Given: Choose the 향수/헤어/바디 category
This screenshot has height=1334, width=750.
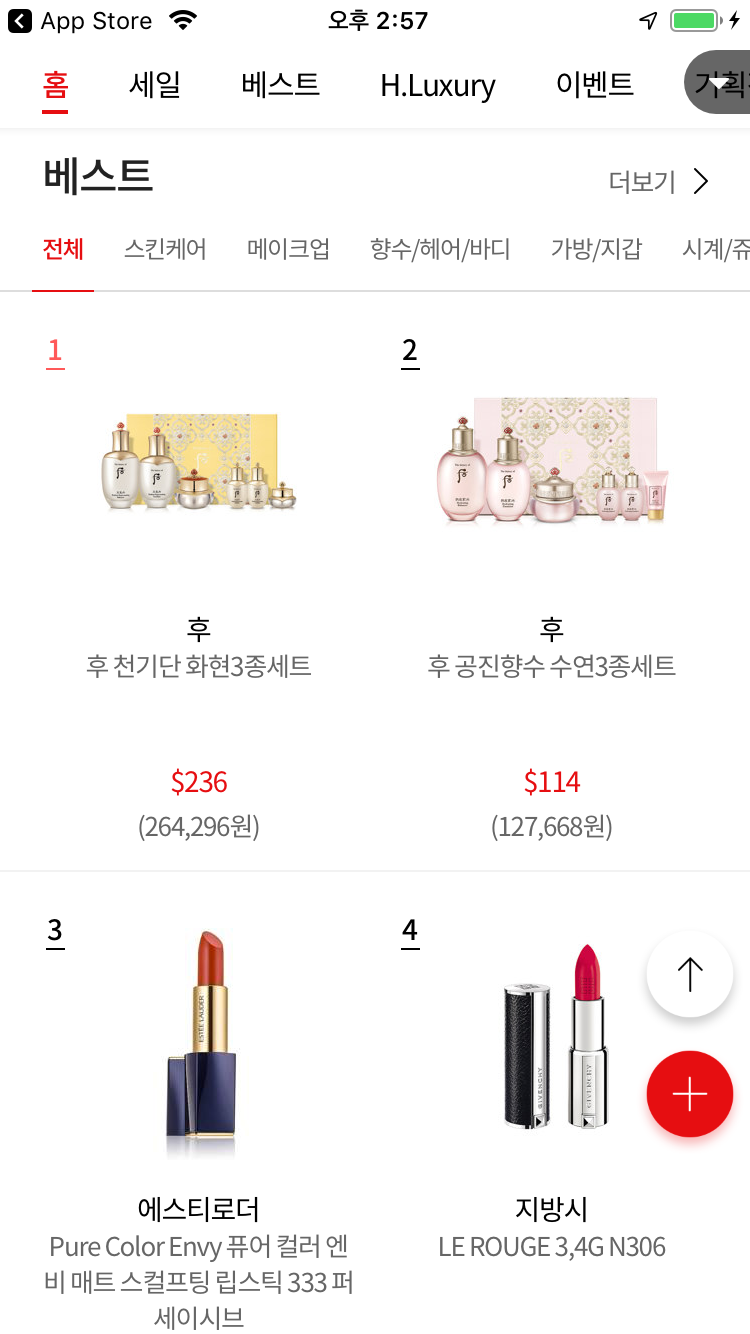Looking at the screenshot, I should coord(440,249).
